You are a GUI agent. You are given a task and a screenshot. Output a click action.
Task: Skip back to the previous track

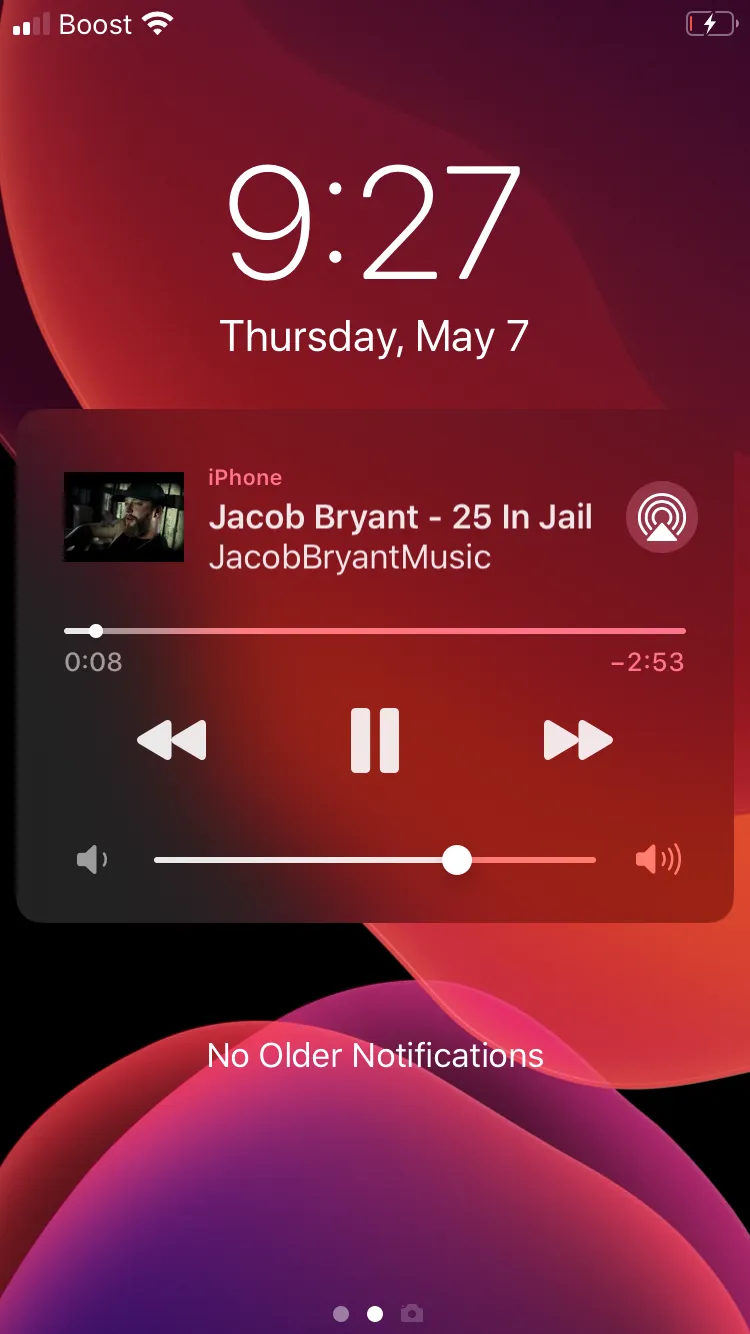pyautogui.click(x=172, y=741)
